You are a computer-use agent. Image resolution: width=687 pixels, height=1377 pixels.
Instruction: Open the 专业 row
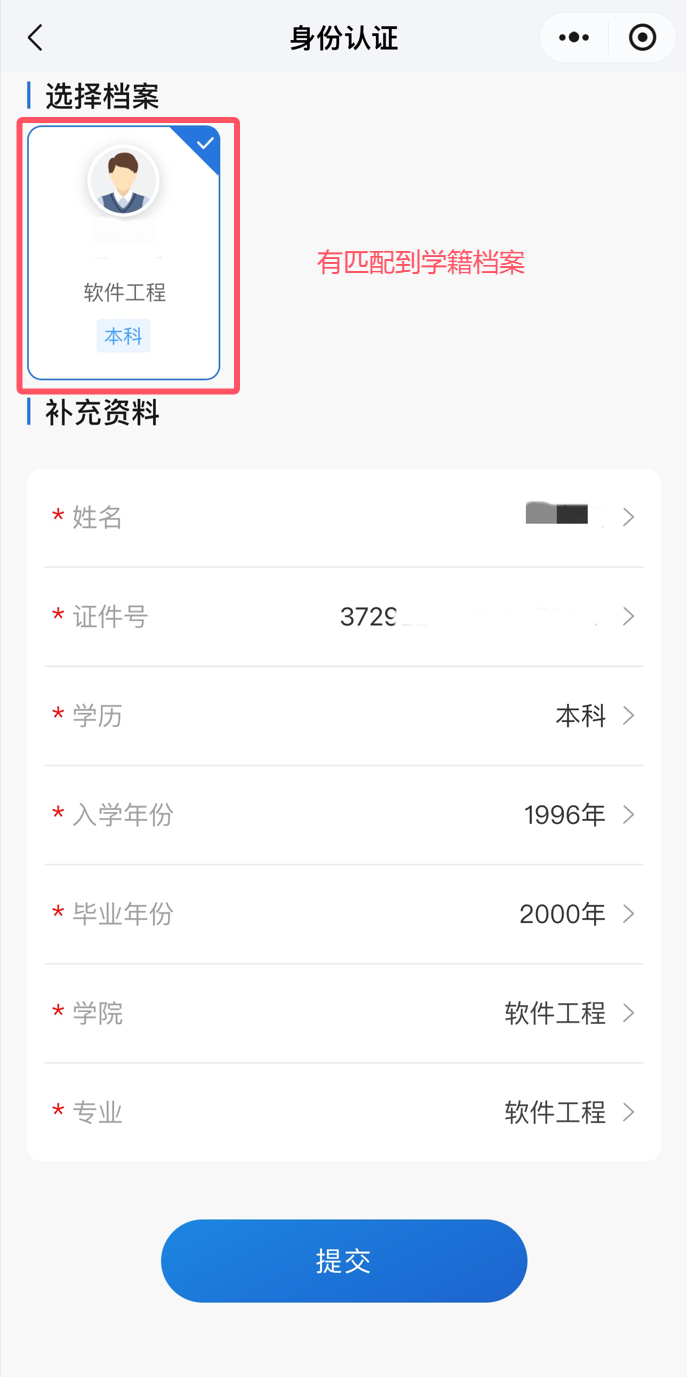point(344,1112)
